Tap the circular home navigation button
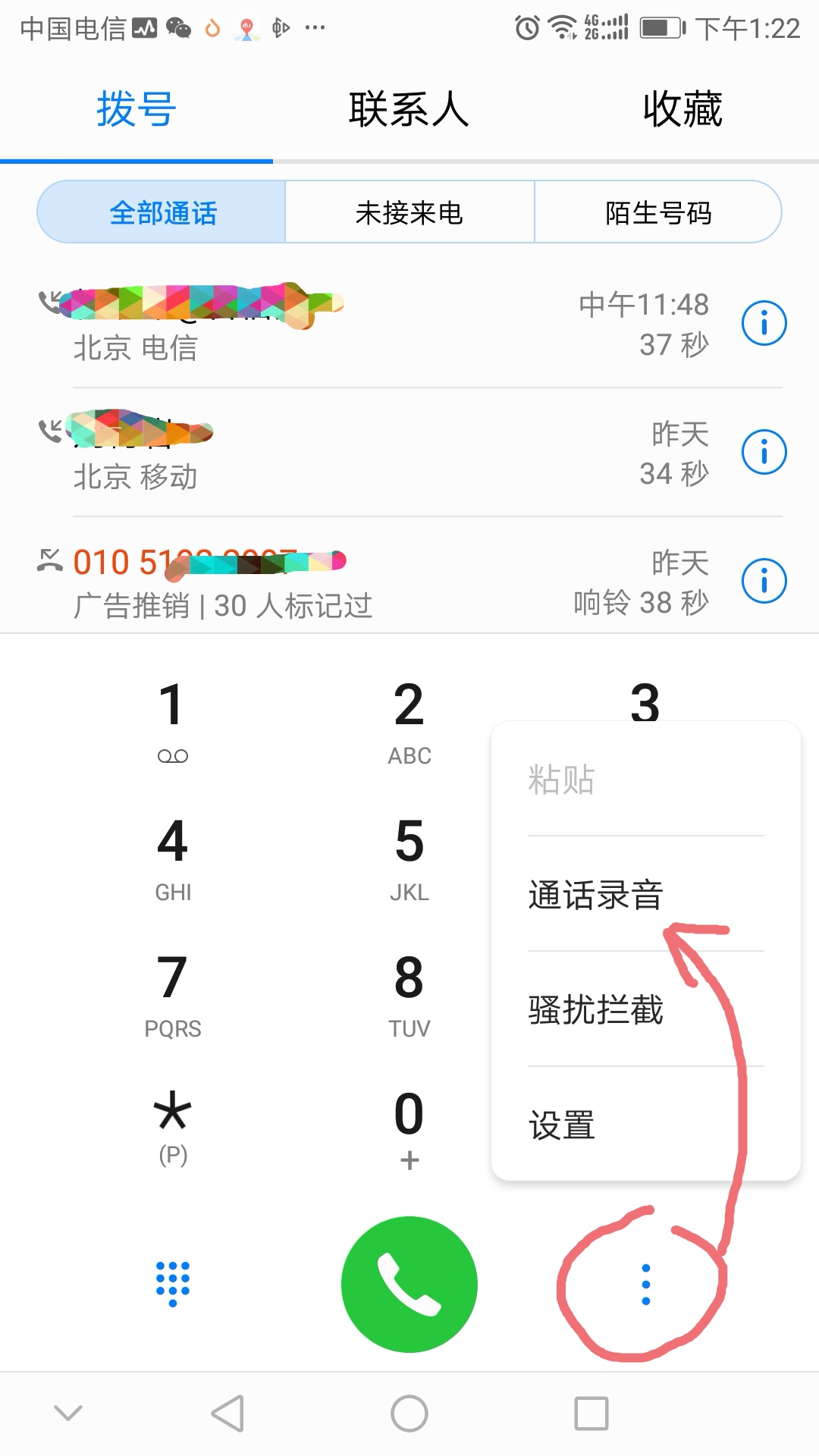 tap(409, 1413)
